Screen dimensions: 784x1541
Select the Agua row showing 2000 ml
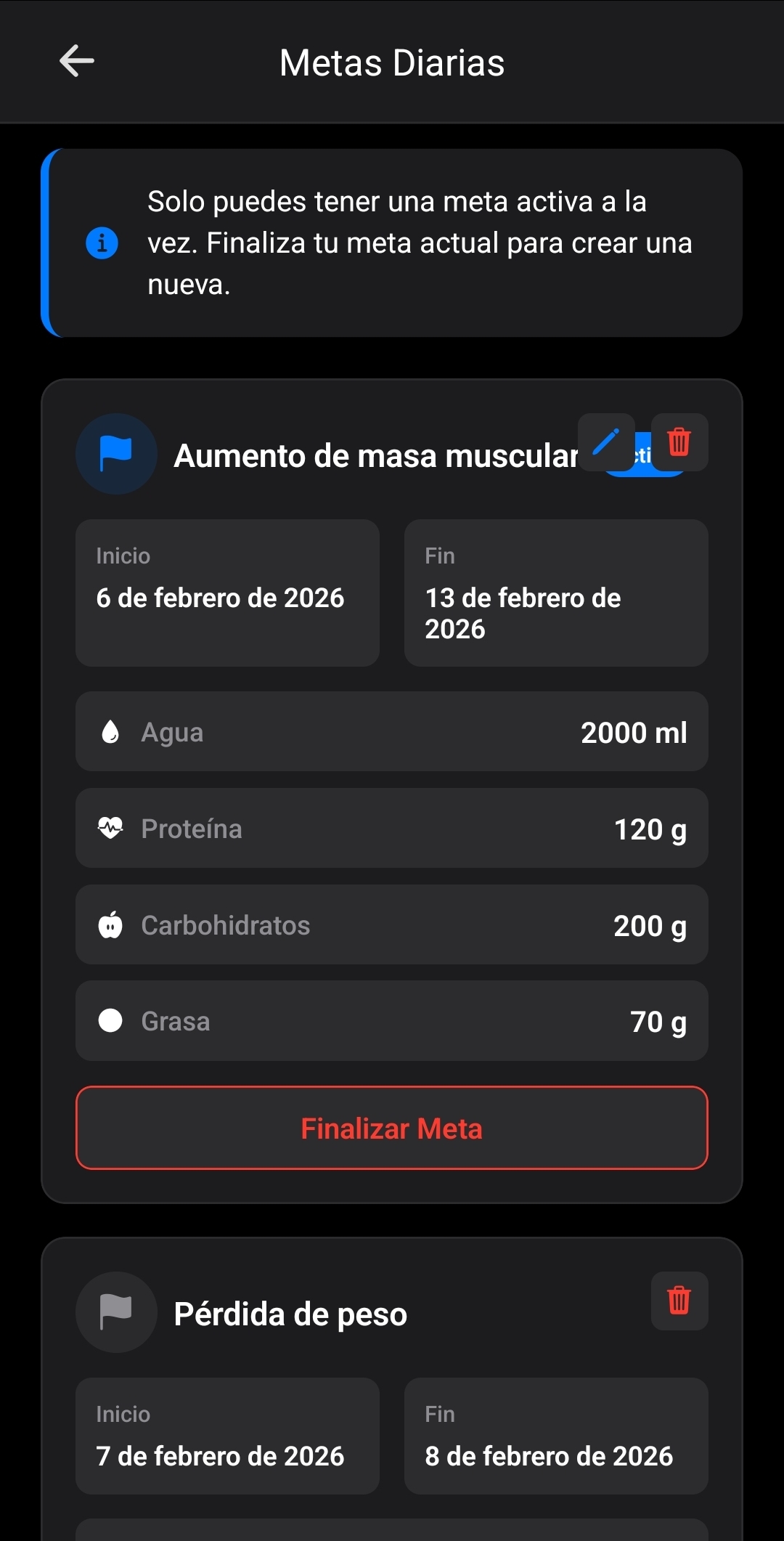(392, 731)
